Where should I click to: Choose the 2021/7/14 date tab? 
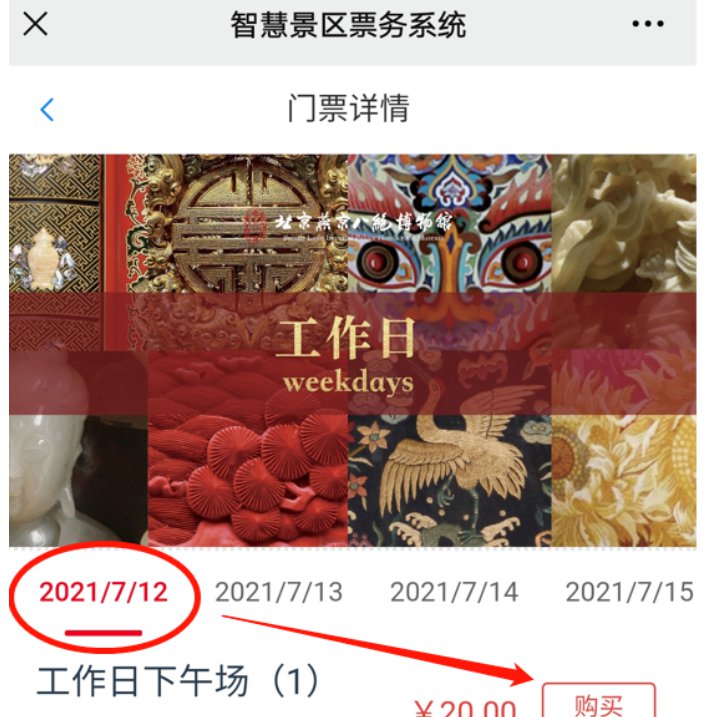[x=454, y=592]
